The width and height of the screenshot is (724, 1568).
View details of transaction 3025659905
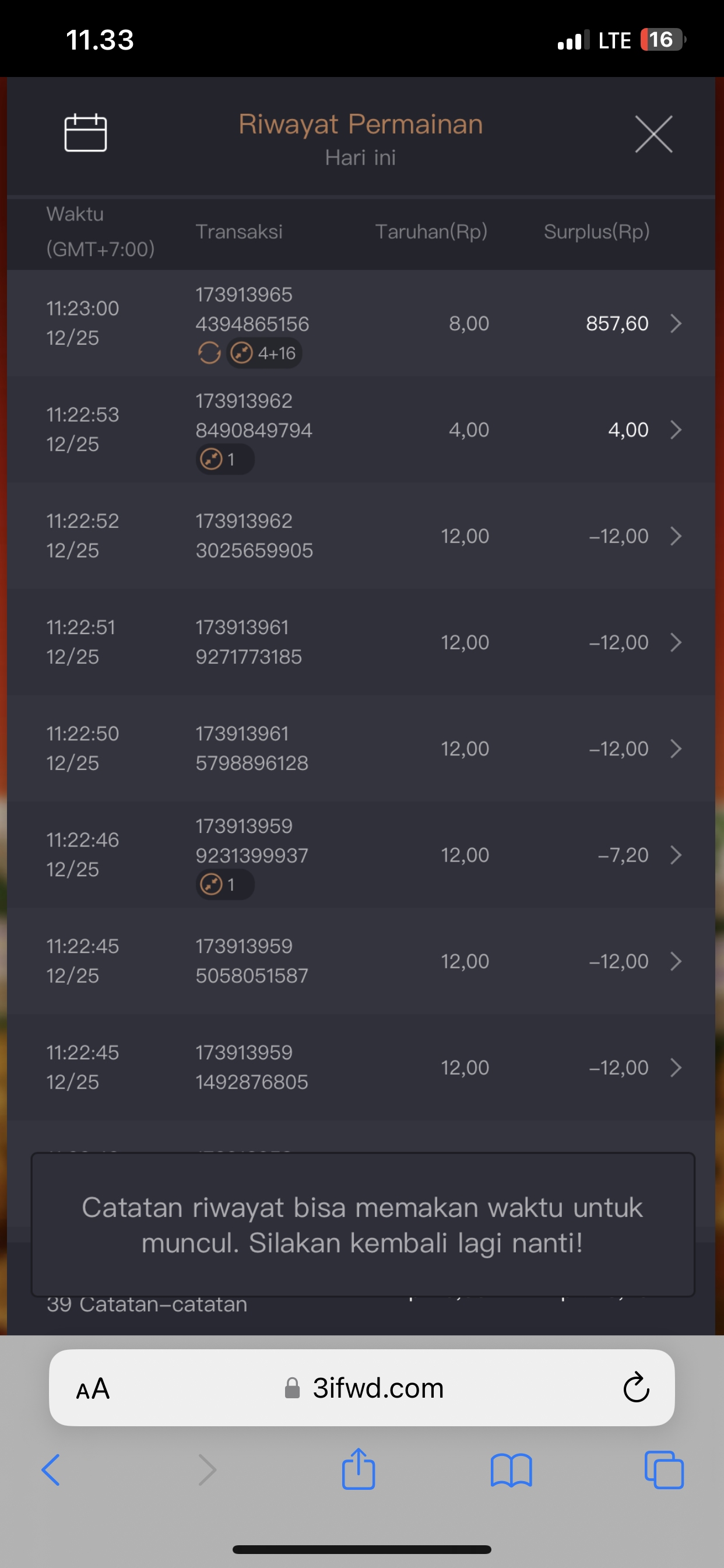point(674,536)
